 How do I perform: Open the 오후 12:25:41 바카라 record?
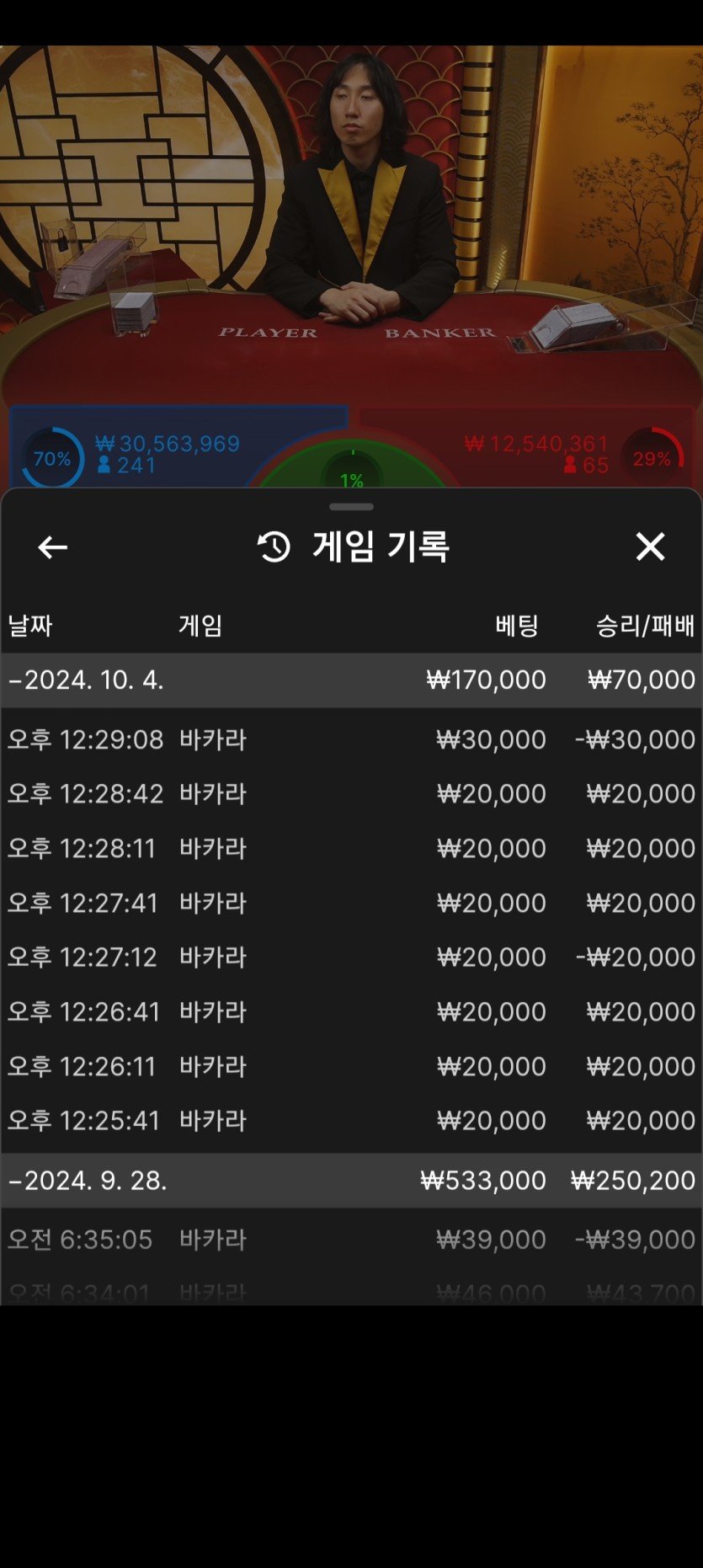(351, 1120)
